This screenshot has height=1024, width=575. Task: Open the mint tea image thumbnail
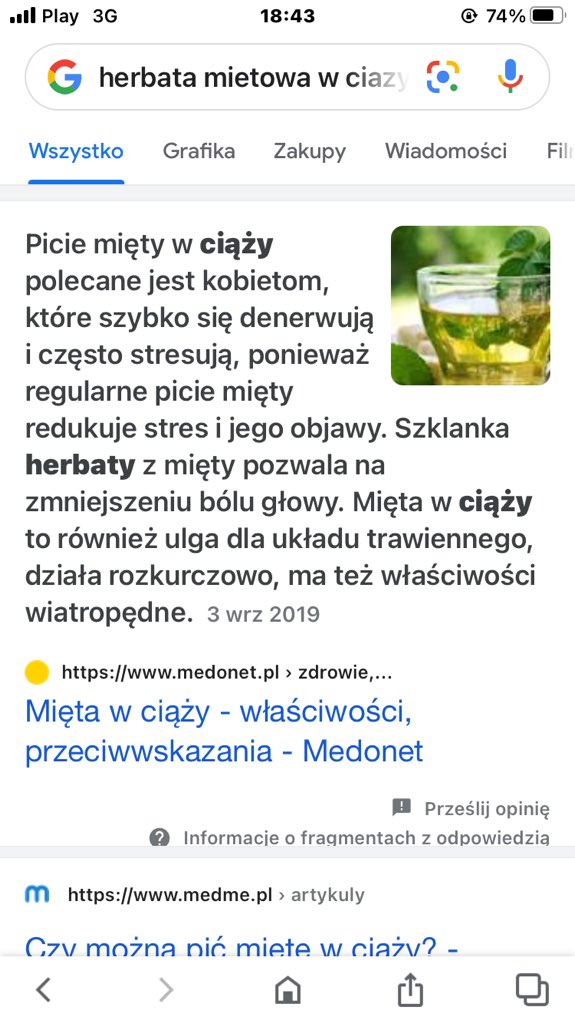[470, 305]
